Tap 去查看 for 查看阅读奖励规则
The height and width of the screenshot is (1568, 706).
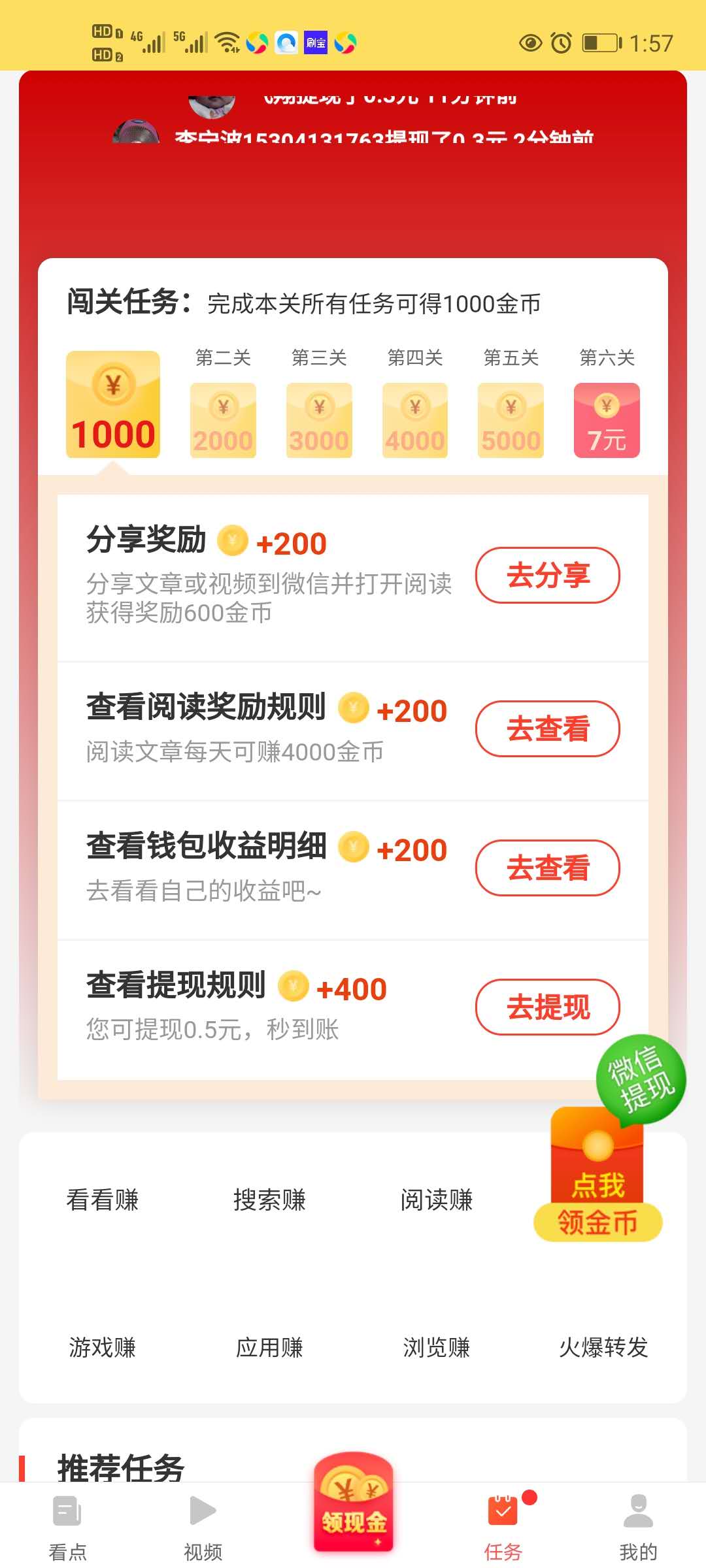point(547,728)
